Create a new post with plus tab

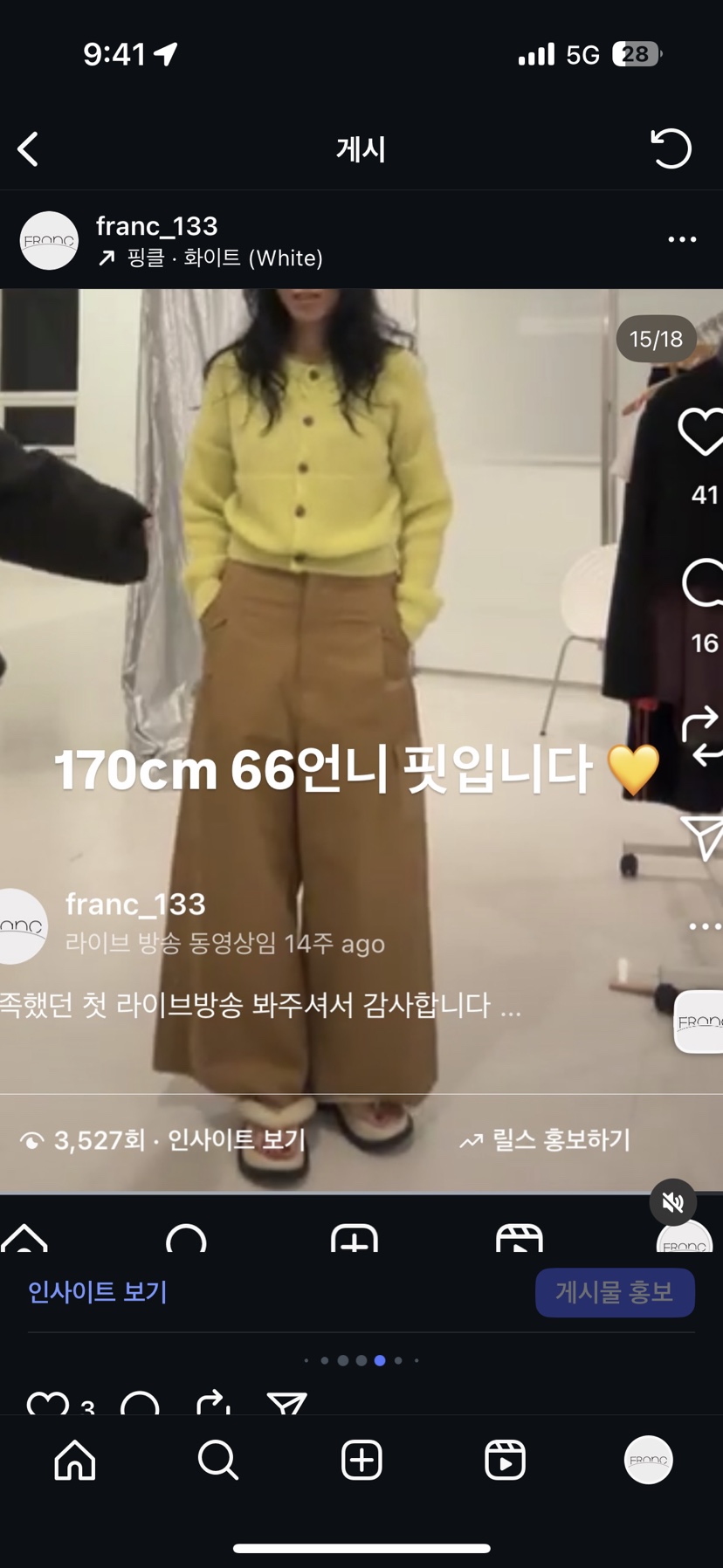[361, 1460]
